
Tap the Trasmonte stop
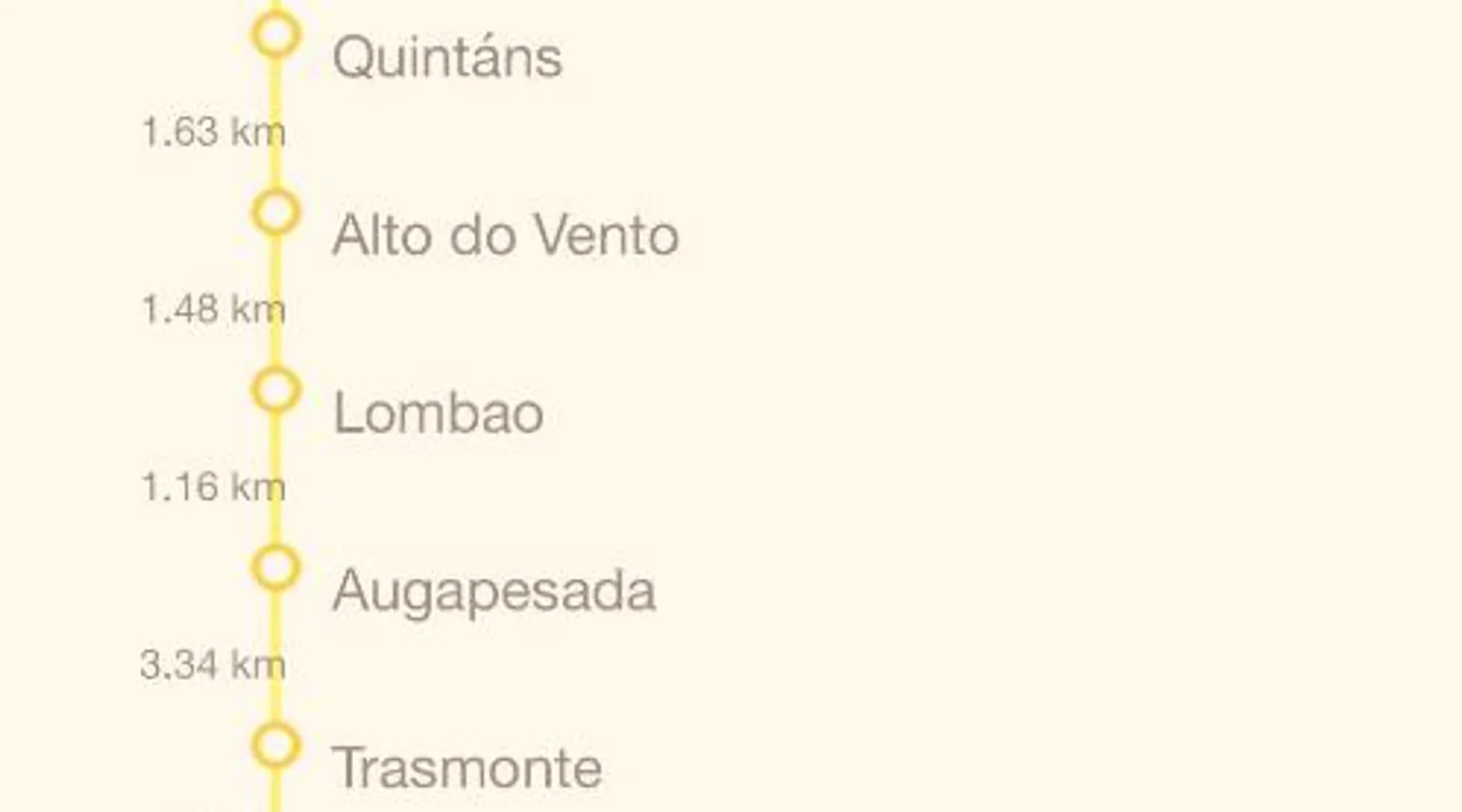467,768
